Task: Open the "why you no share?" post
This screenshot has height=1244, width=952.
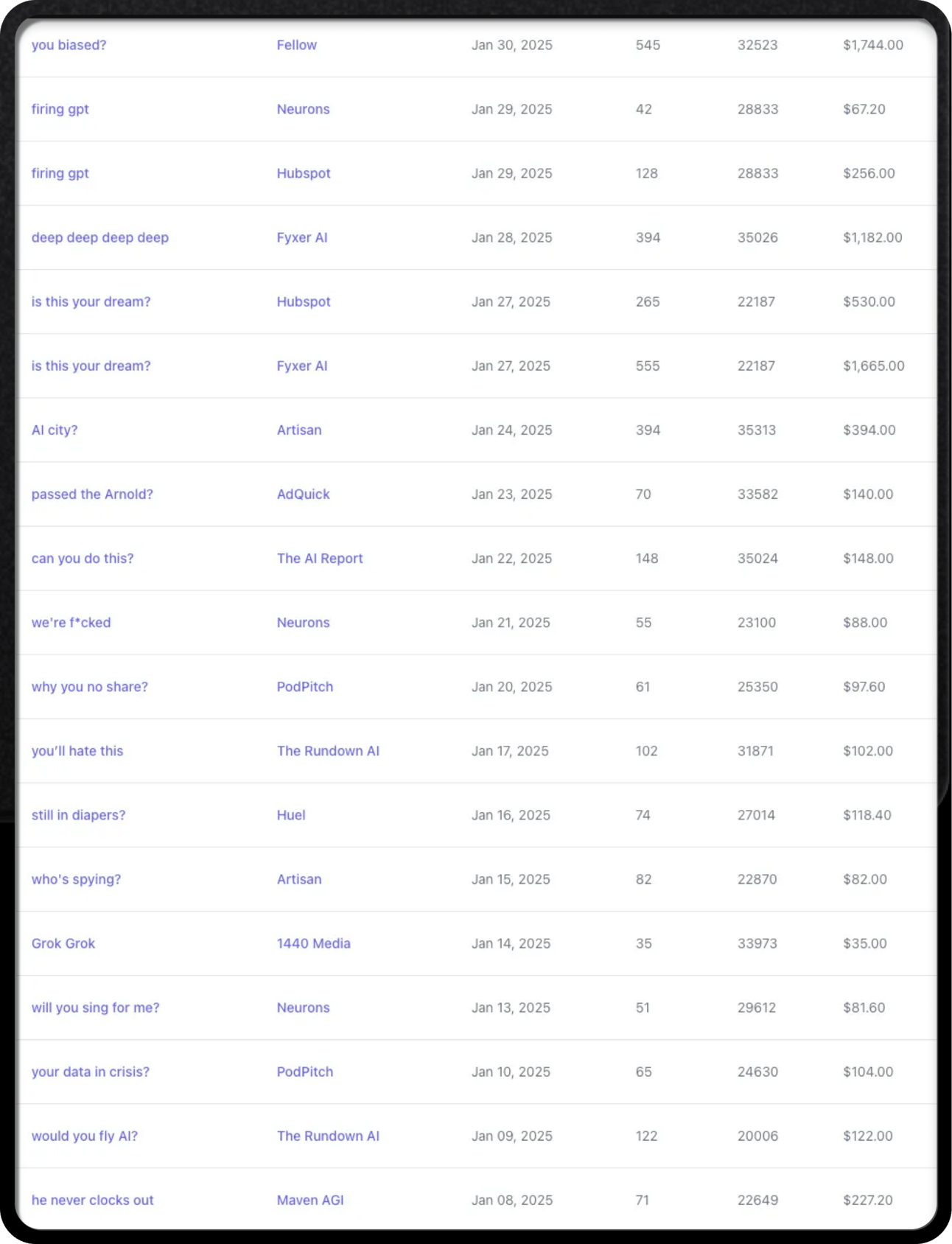Action: click(89, 686)
